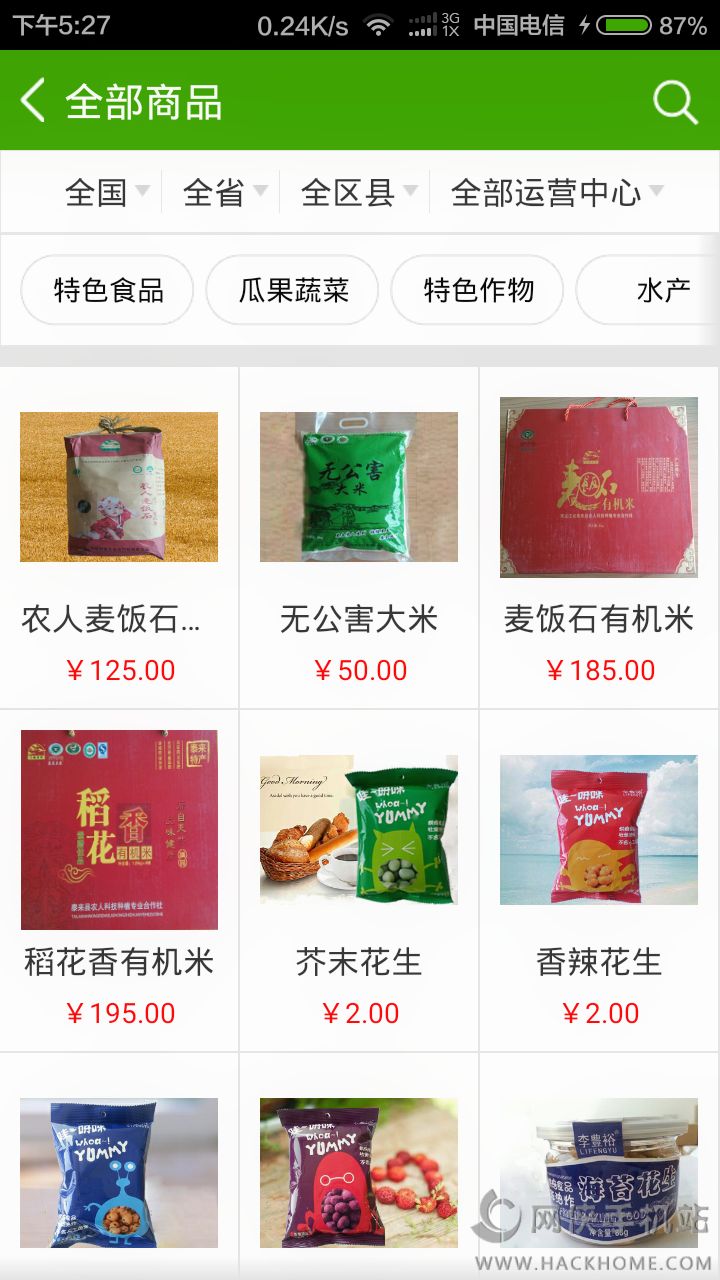Select the 特色作物 category chip
This screenshot has height=1280, width=720.
tap(477, 290)
